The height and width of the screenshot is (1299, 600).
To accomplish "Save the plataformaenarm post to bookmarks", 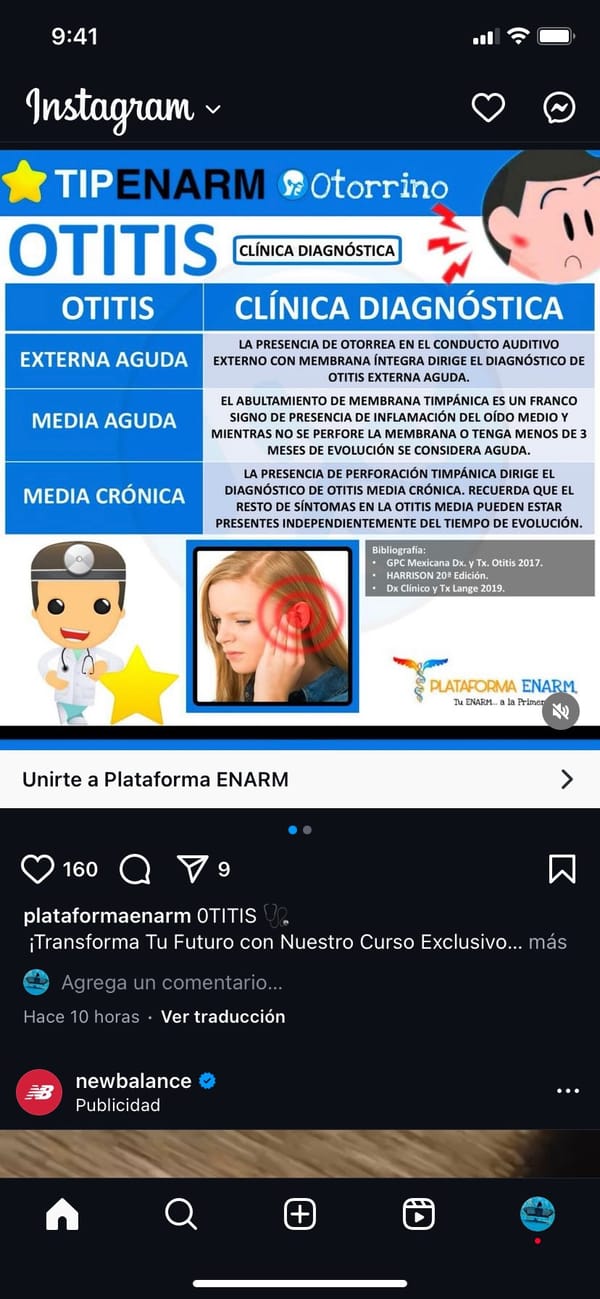I will pos(562,869).
